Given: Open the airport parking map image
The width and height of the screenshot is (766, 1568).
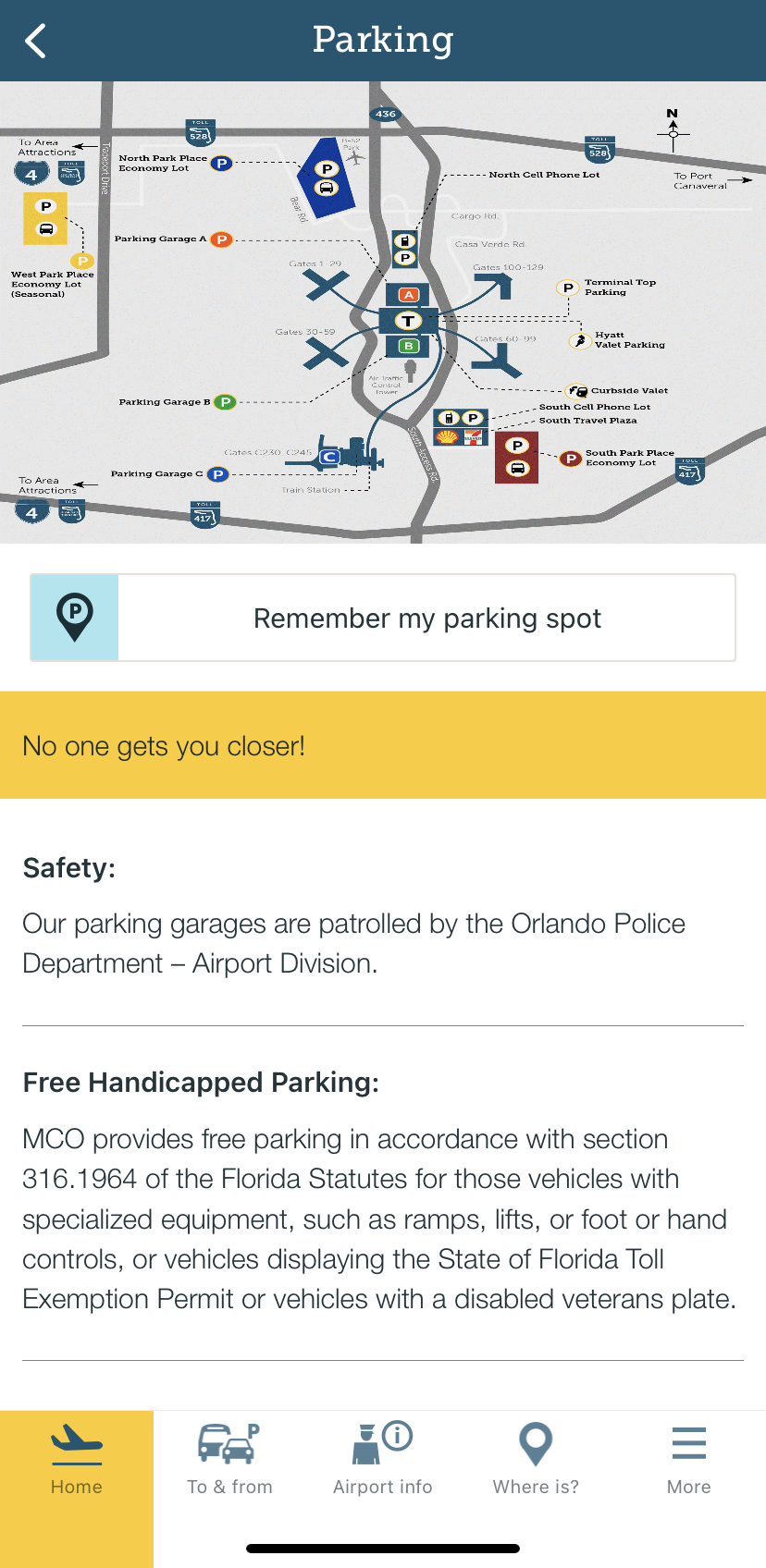Looking at the screenshot, I should [383, 312].
